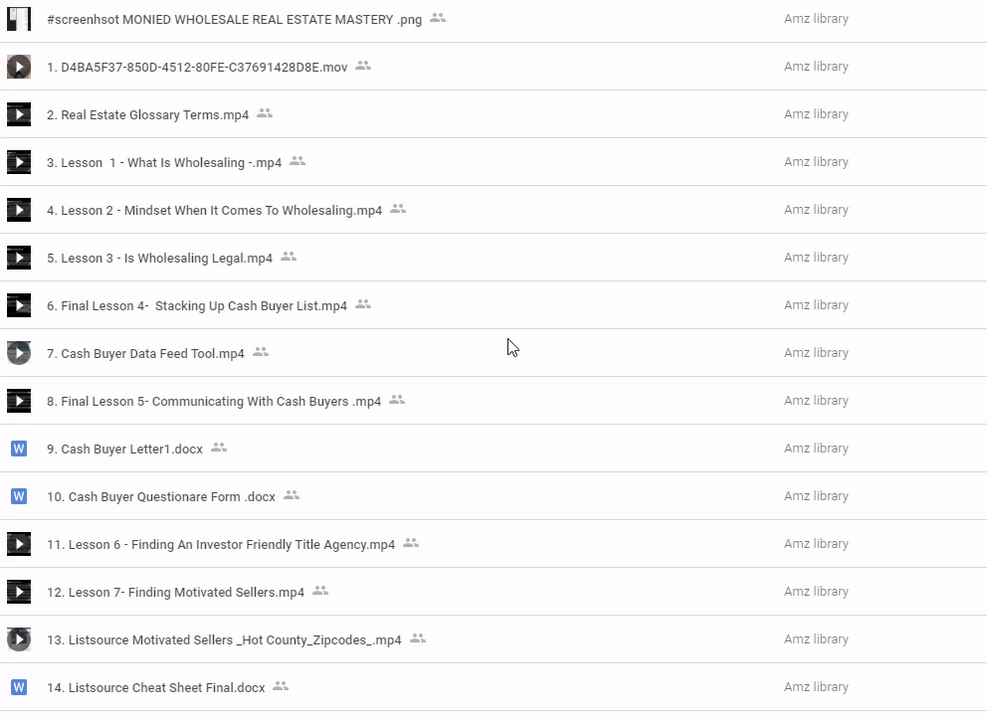The image size is (987, 720).
Task: Play Cash Buyer Data Feed Tool.mp4
Action: tap(145, 354)
